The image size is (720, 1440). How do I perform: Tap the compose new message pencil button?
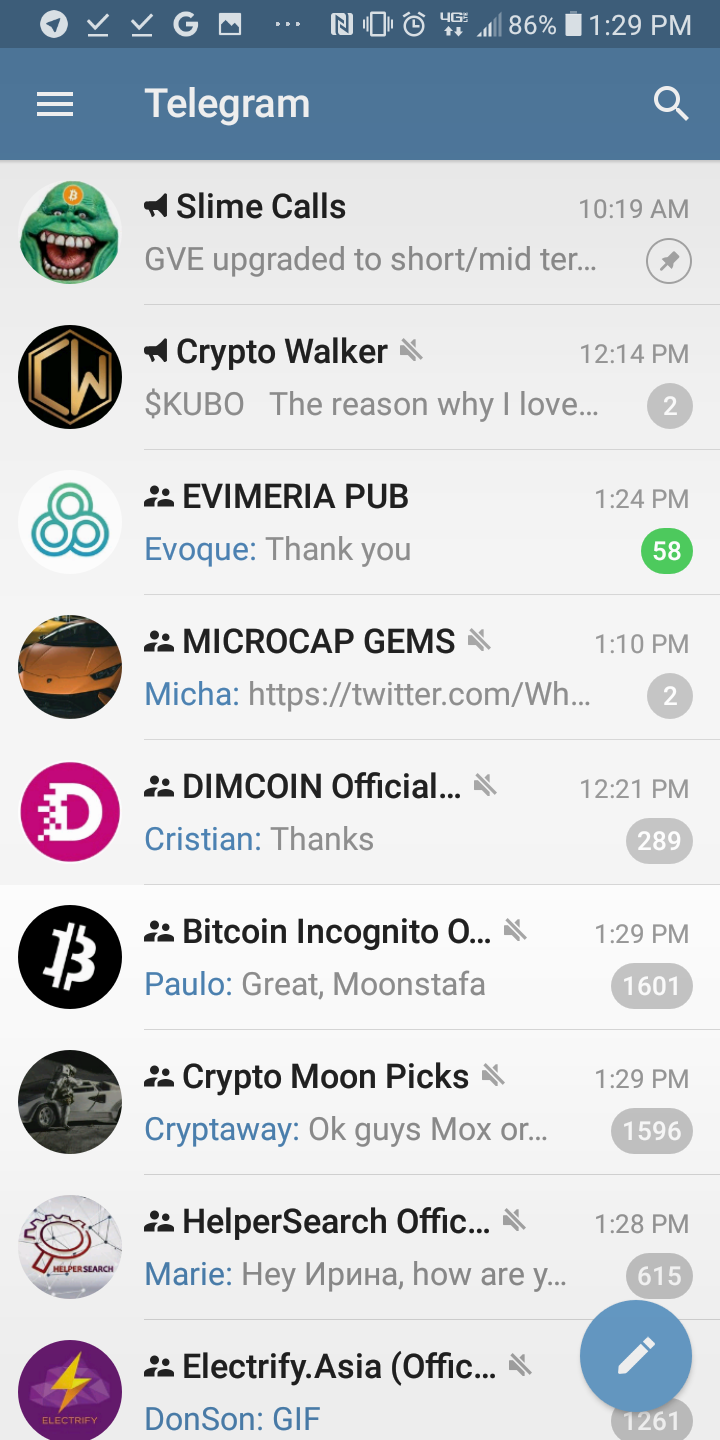tap(635, 1355)
